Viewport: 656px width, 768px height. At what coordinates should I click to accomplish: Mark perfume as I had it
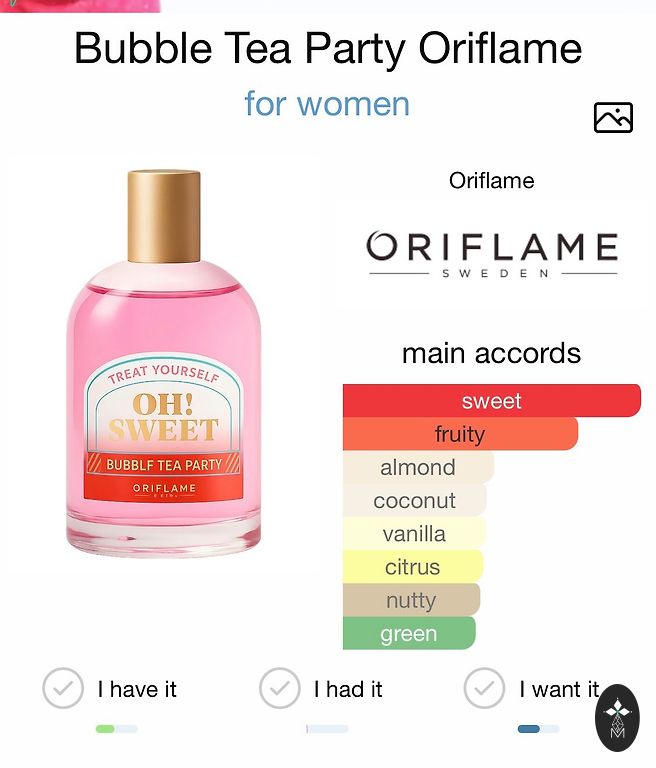[280, 689]
